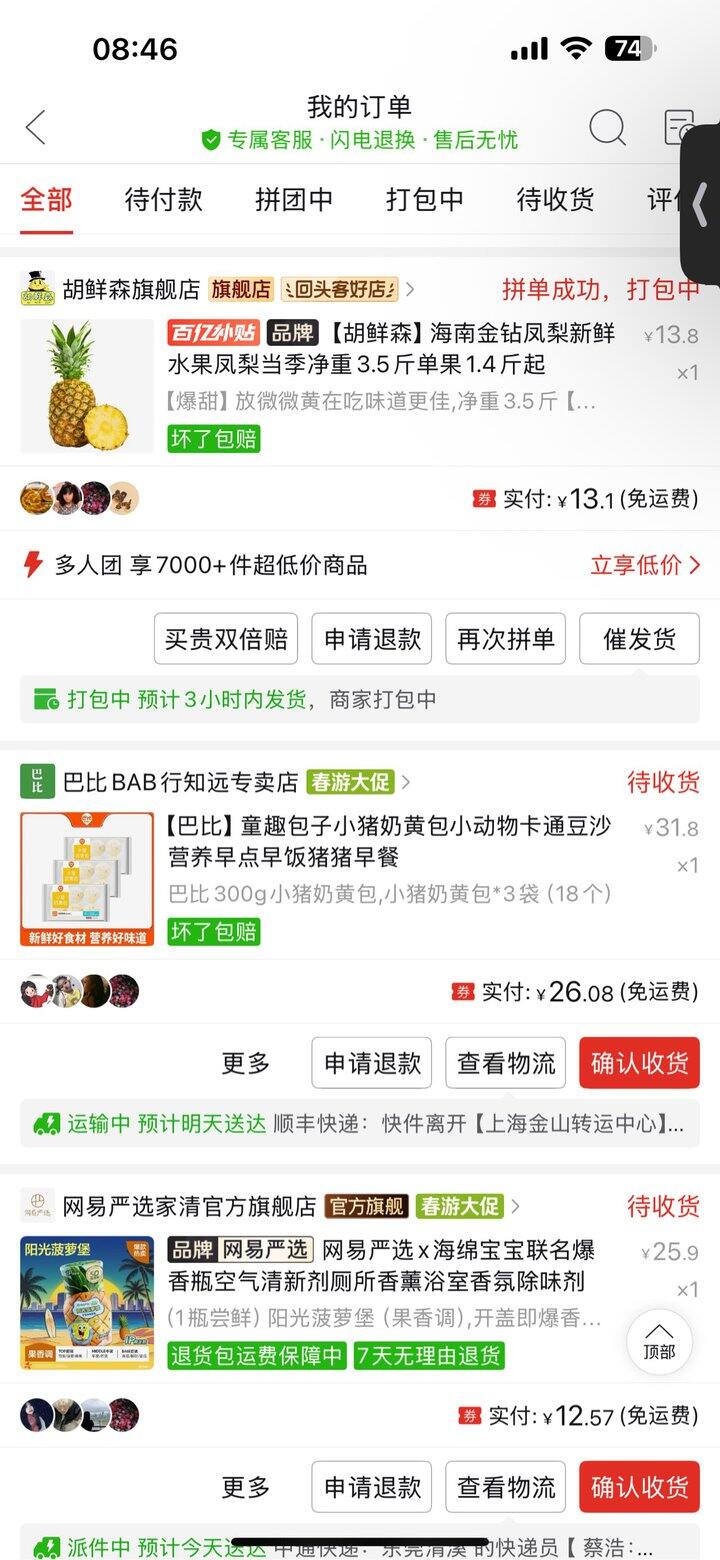Tap 立享低价 link in 多人团 banner
Viewport: 720px width, 1560px height.
[x=644, y=565]
